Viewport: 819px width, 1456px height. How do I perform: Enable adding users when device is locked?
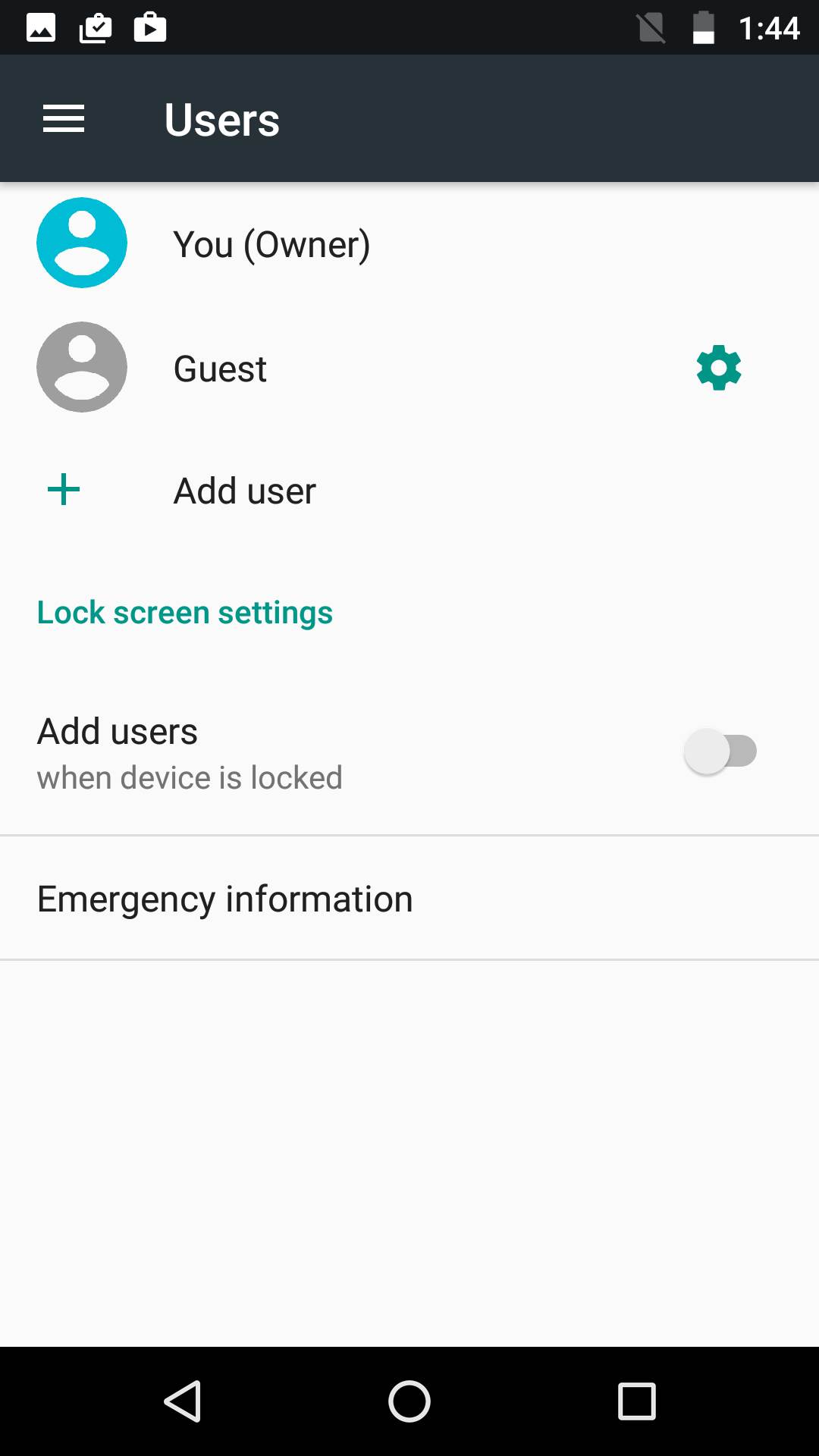coord(719,751)
